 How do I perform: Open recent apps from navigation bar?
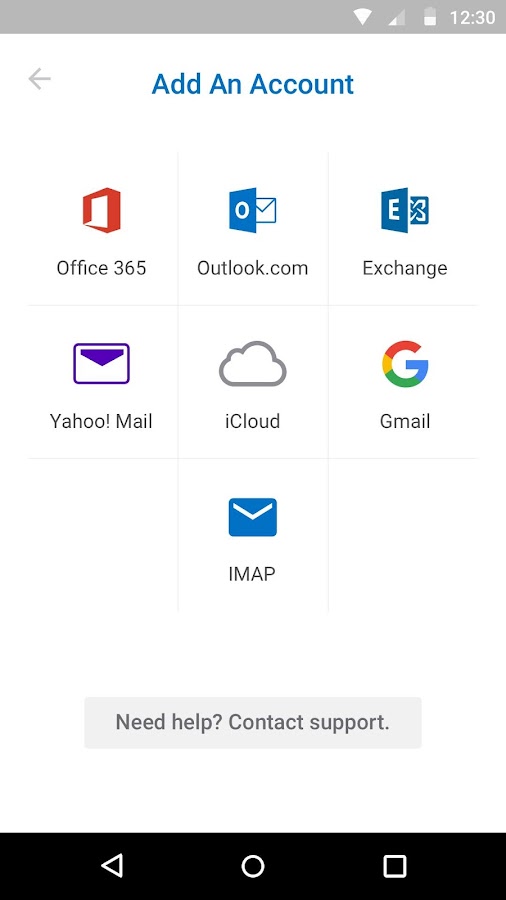(x=395, y=866)
